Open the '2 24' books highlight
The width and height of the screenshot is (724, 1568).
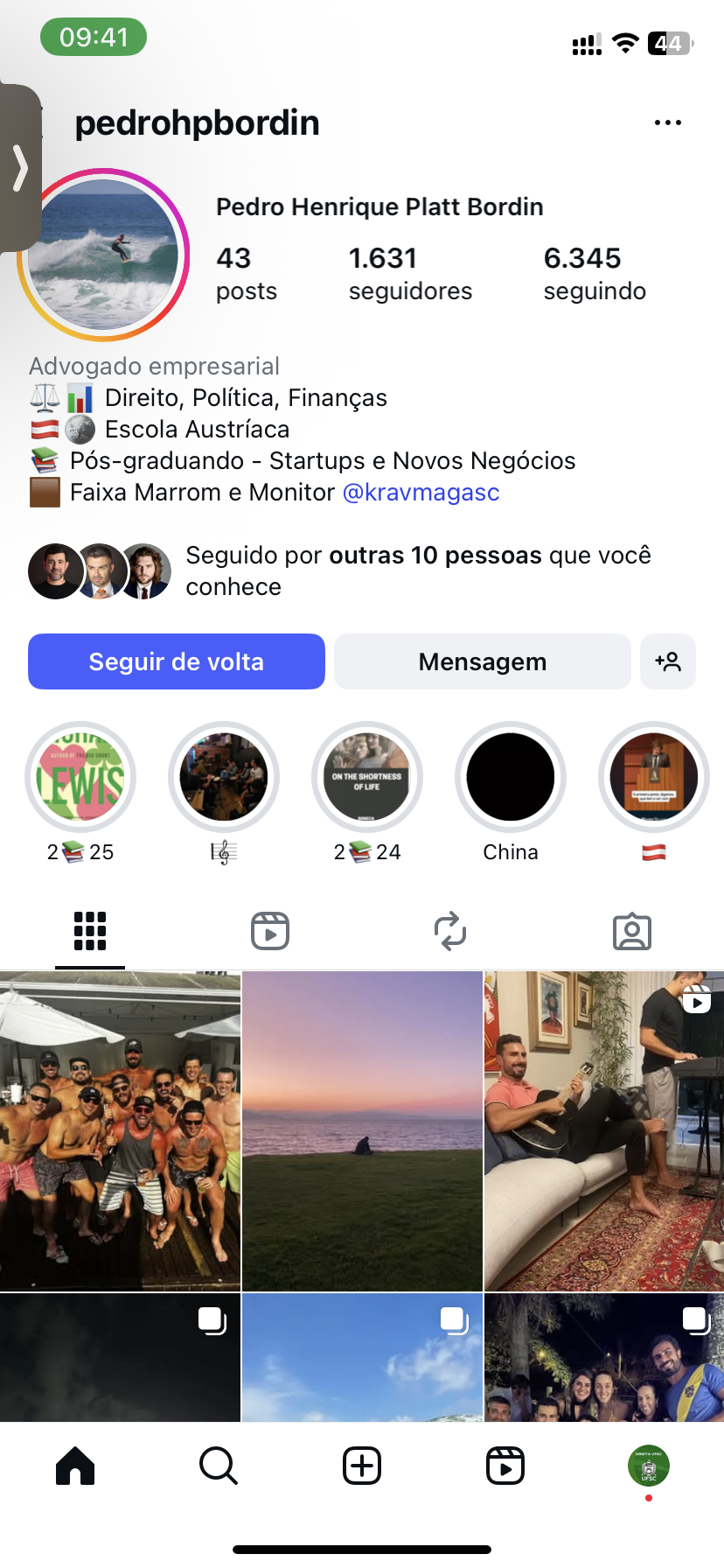(367, 777)
